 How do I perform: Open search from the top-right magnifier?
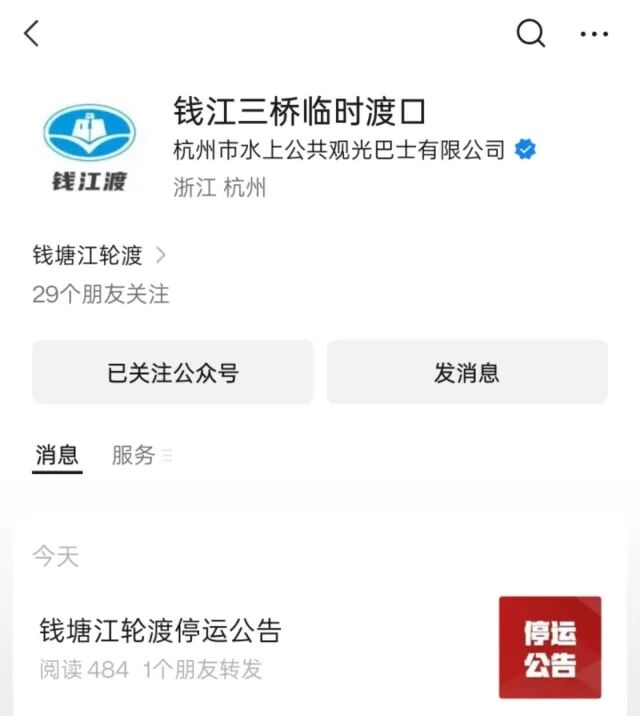(x=531, y=34)
